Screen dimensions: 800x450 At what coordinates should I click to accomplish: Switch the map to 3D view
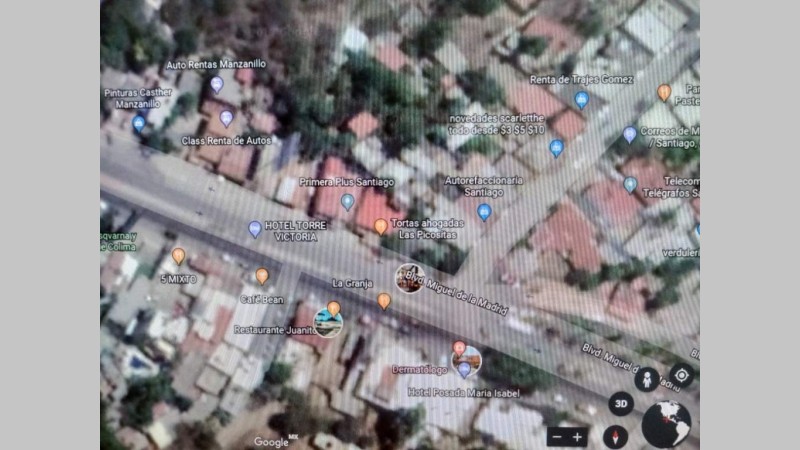(x=621, y=404)
